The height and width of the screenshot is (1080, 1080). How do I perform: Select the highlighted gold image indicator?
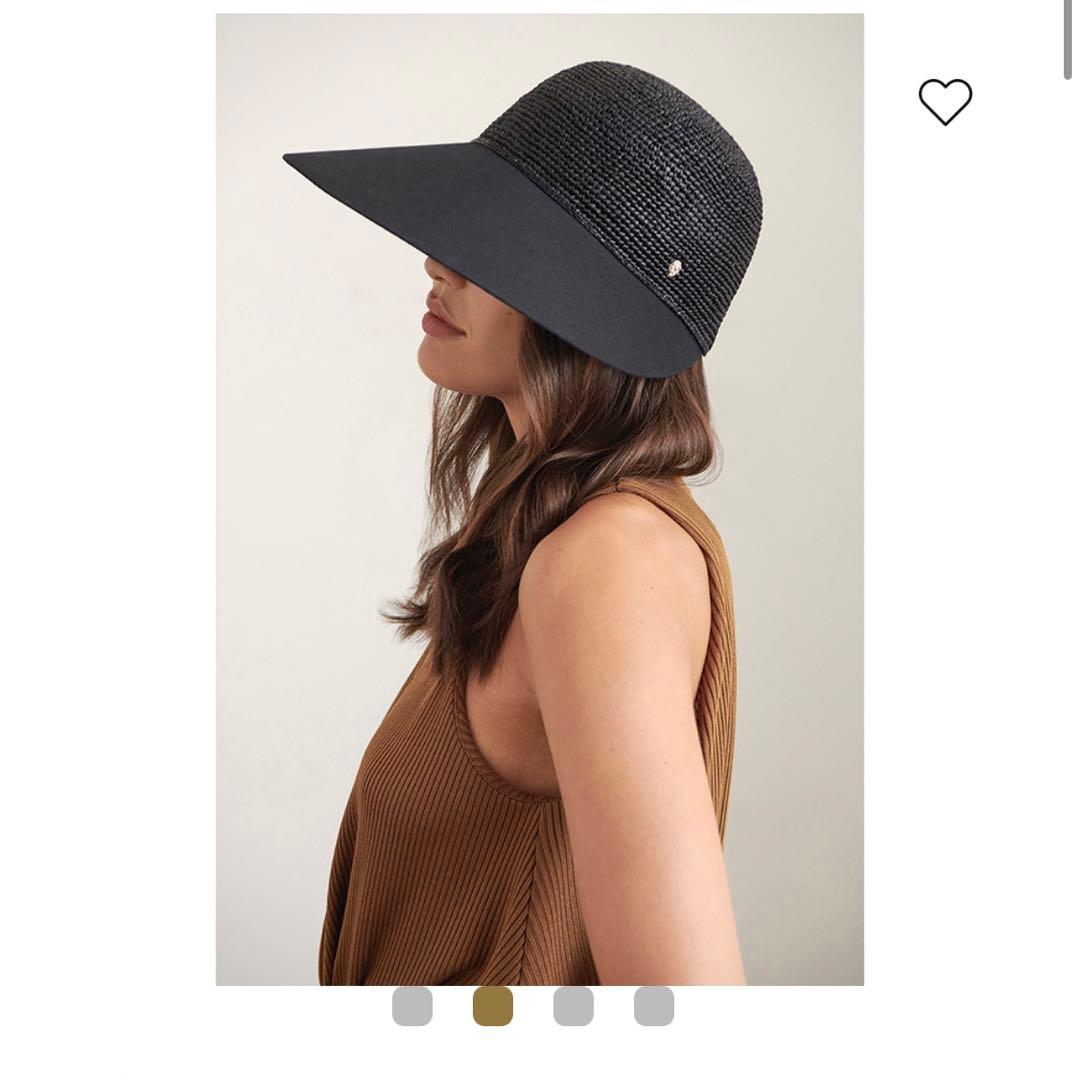(492, 1006)
